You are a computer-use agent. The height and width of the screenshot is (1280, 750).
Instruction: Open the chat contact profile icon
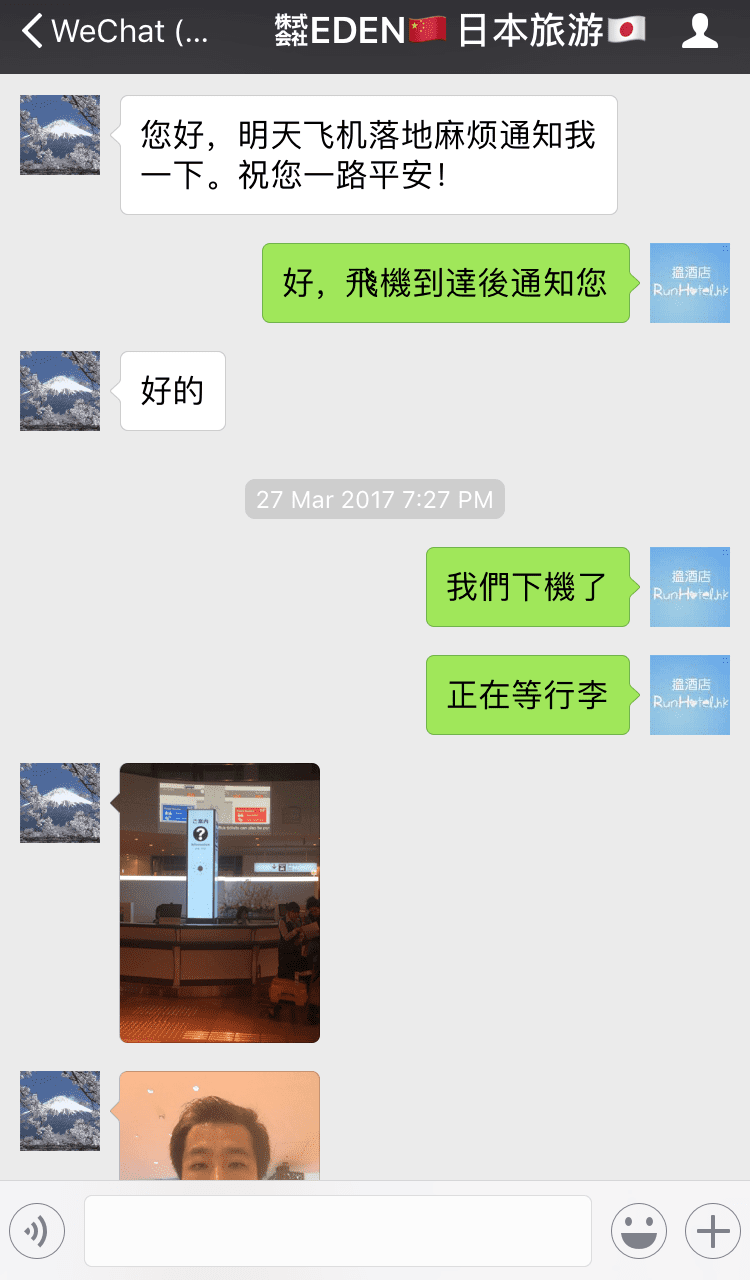click(x=699, y=31)
